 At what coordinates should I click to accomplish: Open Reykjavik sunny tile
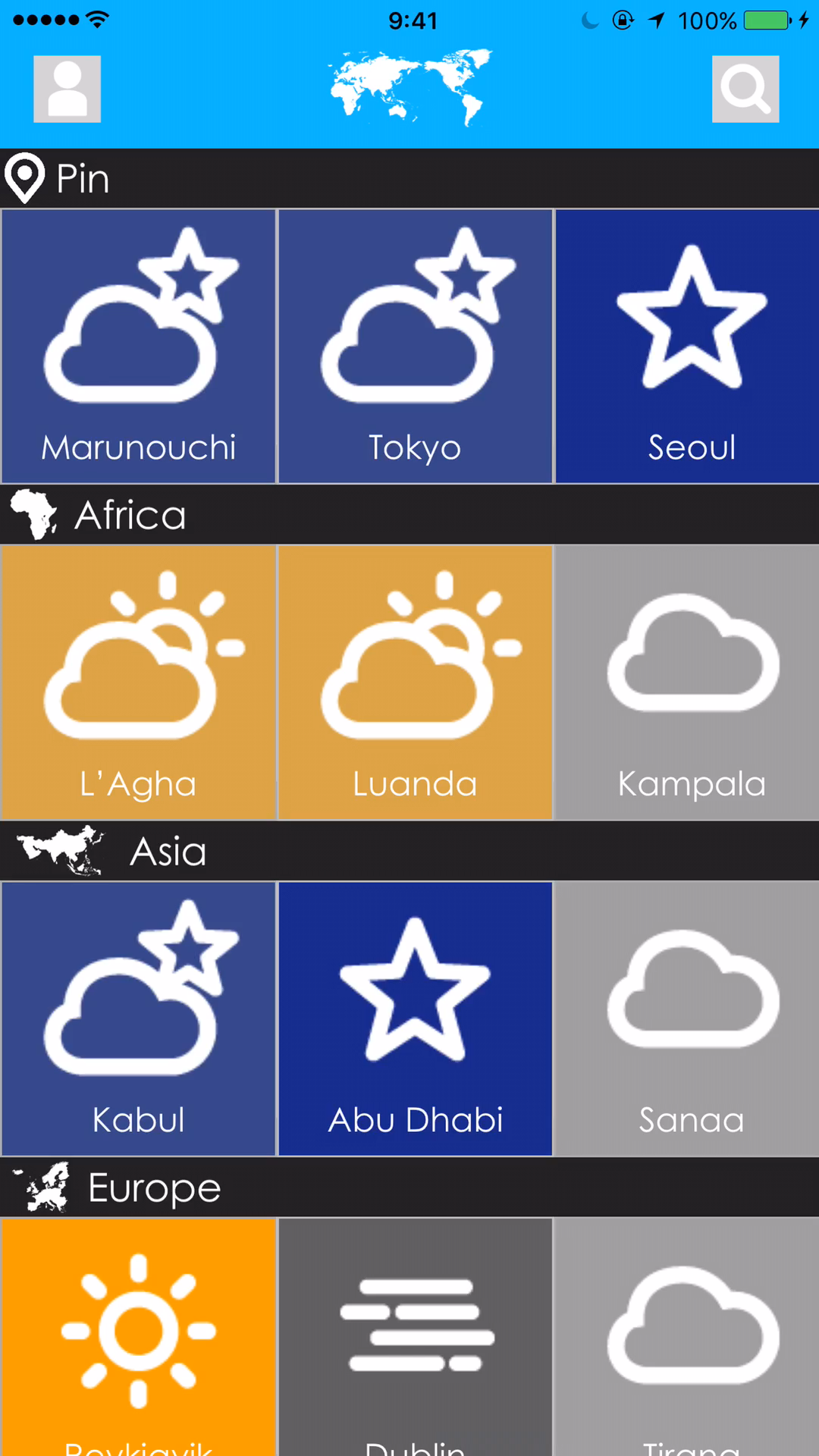(138, 1337)
